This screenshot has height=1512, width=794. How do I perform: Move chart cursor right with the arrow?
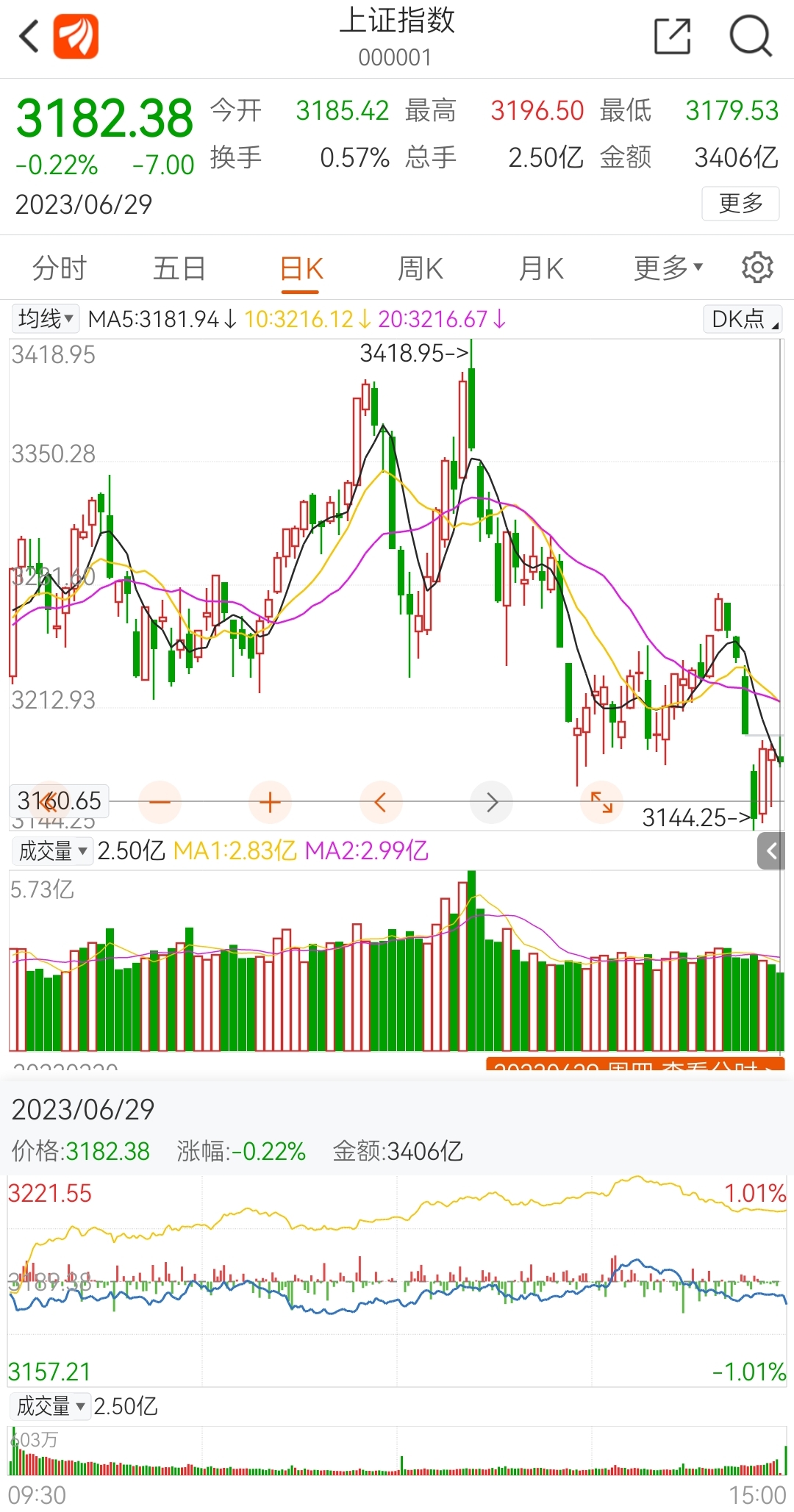(x=492, y=802)
